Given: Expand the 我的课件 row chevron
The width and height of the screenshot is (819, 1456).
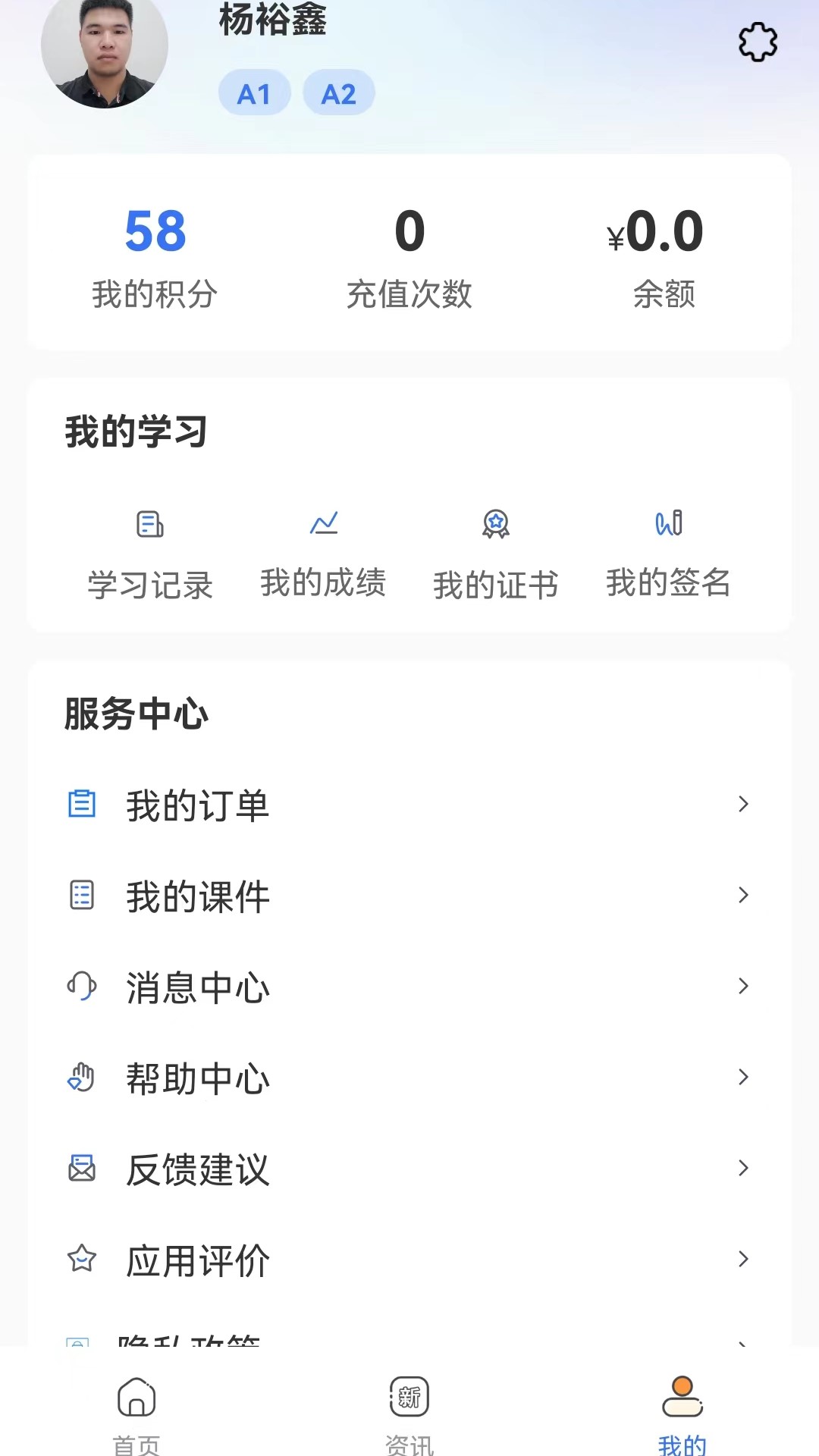Looking at the screenshot, I should coord(743,896).
